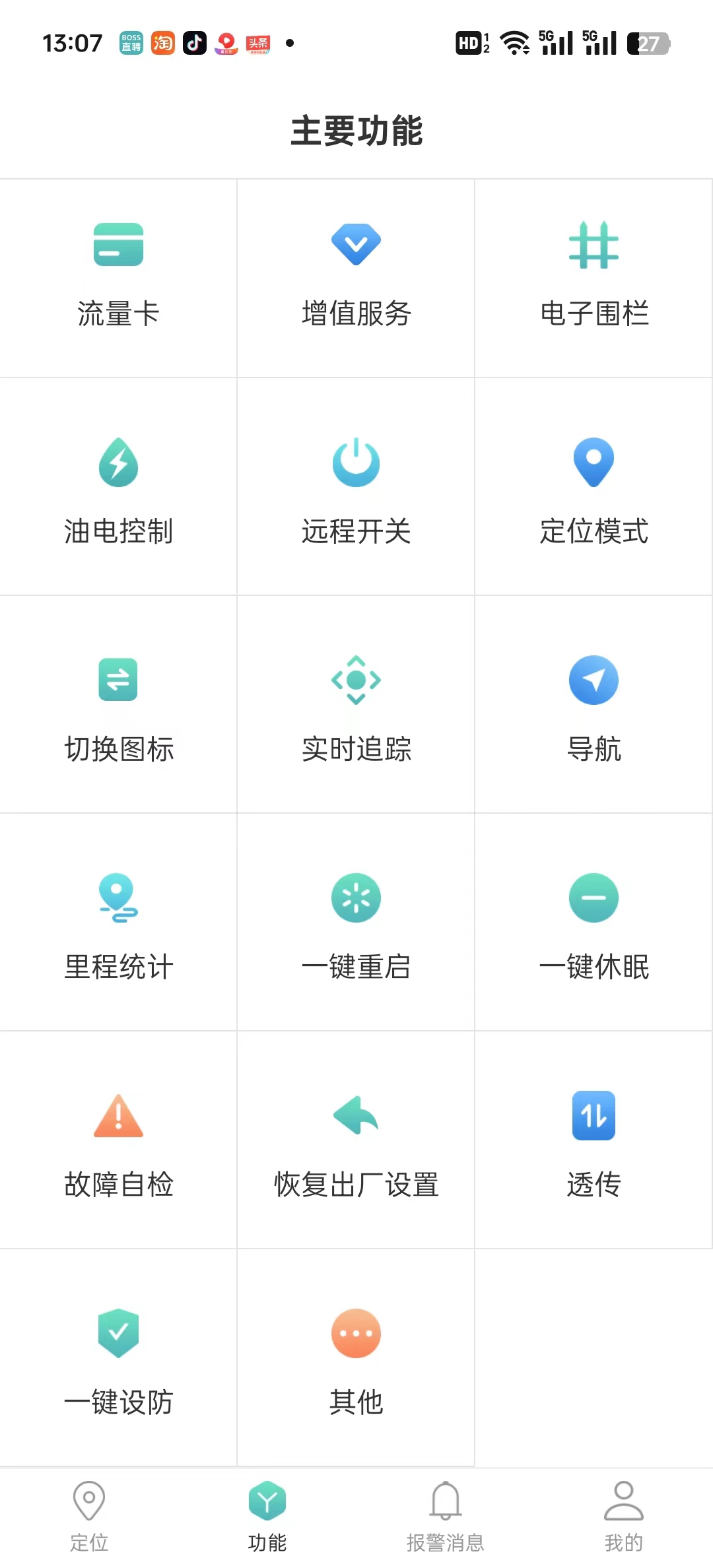Open the 流量卡 data card function

pos(118,278)
